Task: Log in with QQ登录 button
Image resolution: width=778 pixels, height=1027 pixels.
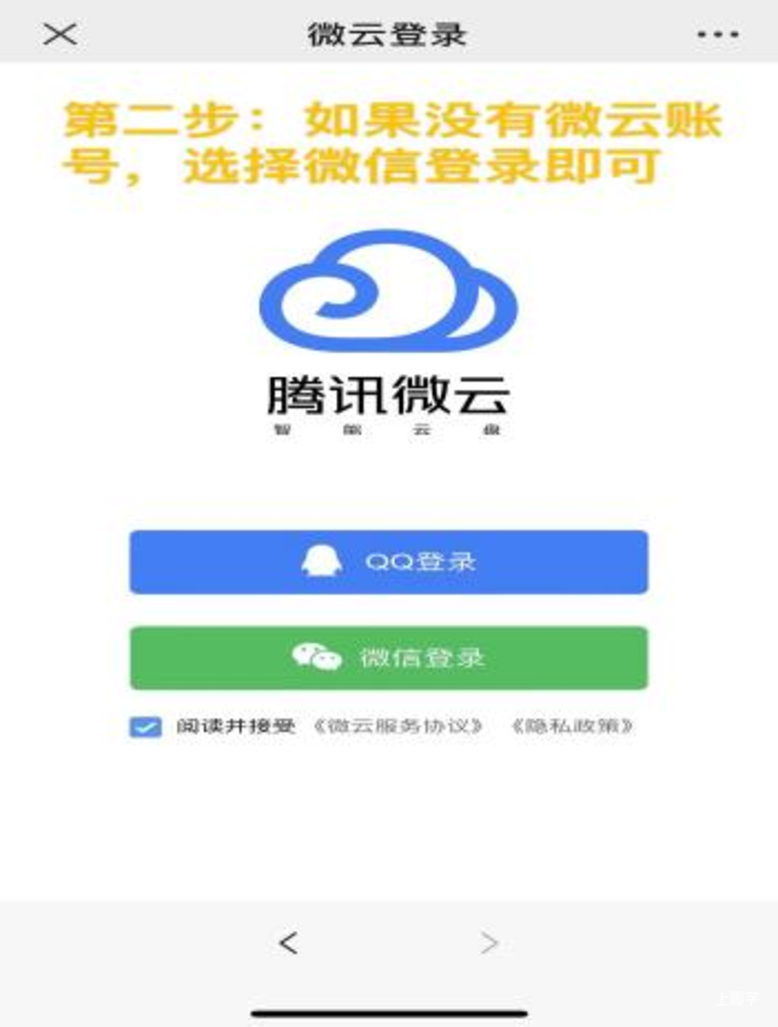Action: pos(388,562)
